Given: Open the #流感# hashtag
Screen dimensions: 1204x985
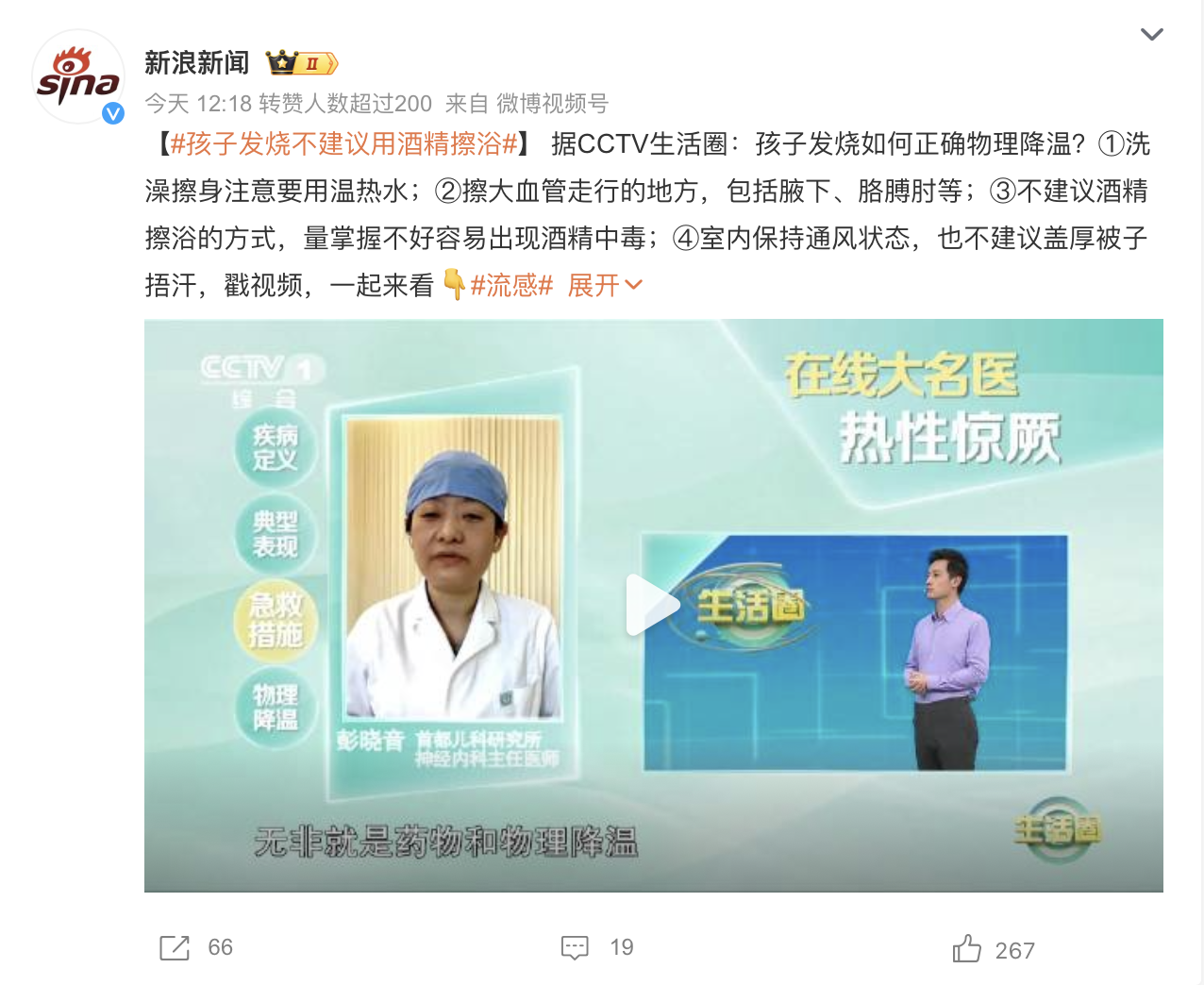Looking at the screenshot, I should [x=511, y=285].
